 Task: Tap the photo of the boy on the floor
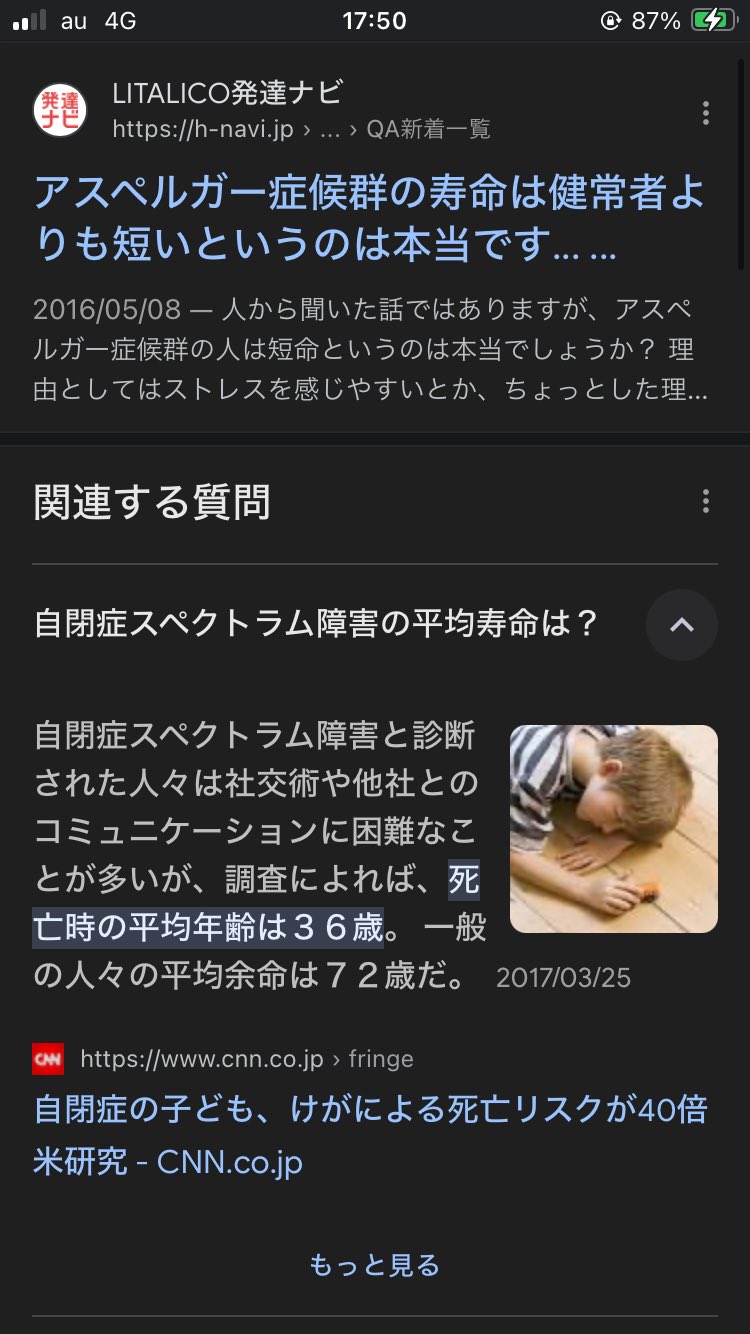click(614, 829)
